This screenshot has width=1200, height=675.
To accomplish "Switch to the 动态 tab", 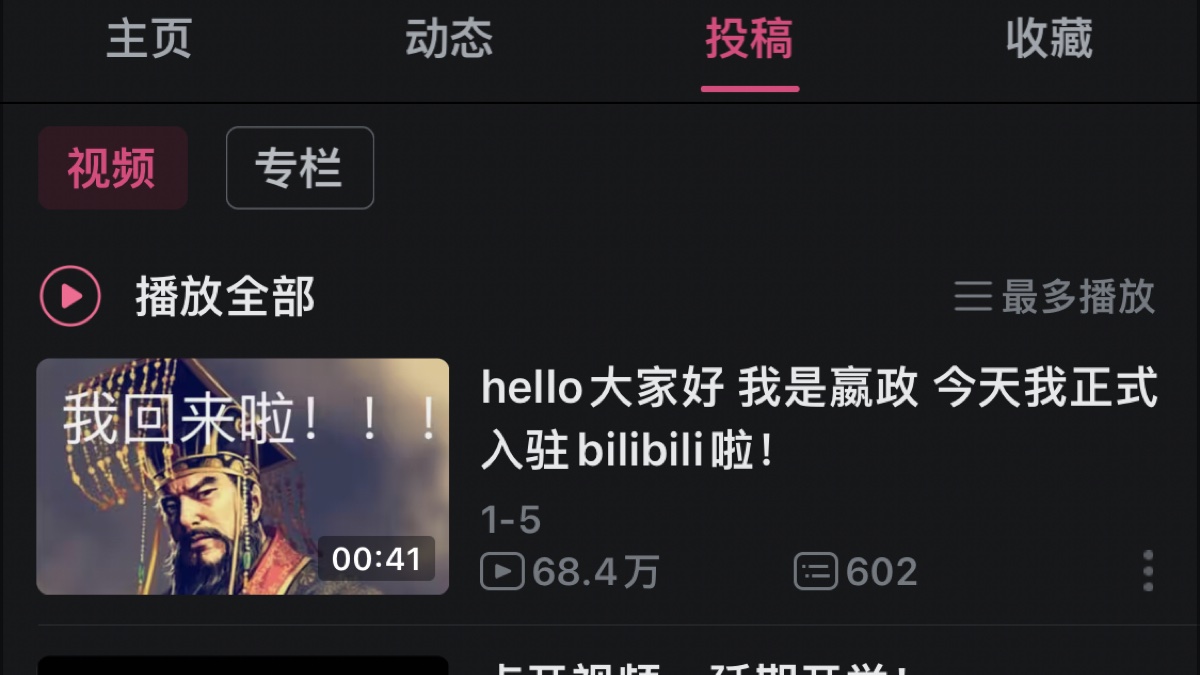I will (449, 38).
